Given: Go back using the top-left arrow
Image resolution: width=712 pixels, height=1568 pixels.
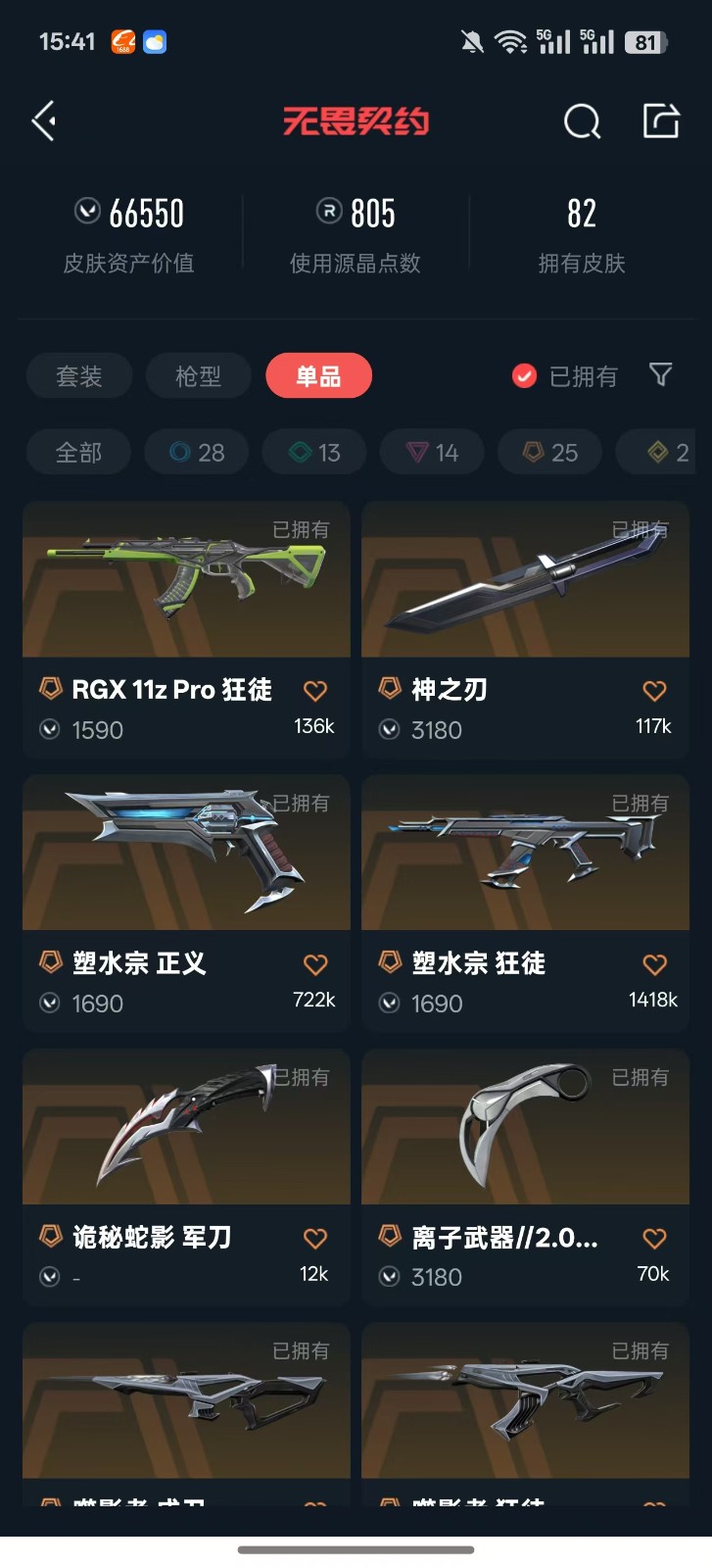Looking at the screenshot, I should (44, 122).
